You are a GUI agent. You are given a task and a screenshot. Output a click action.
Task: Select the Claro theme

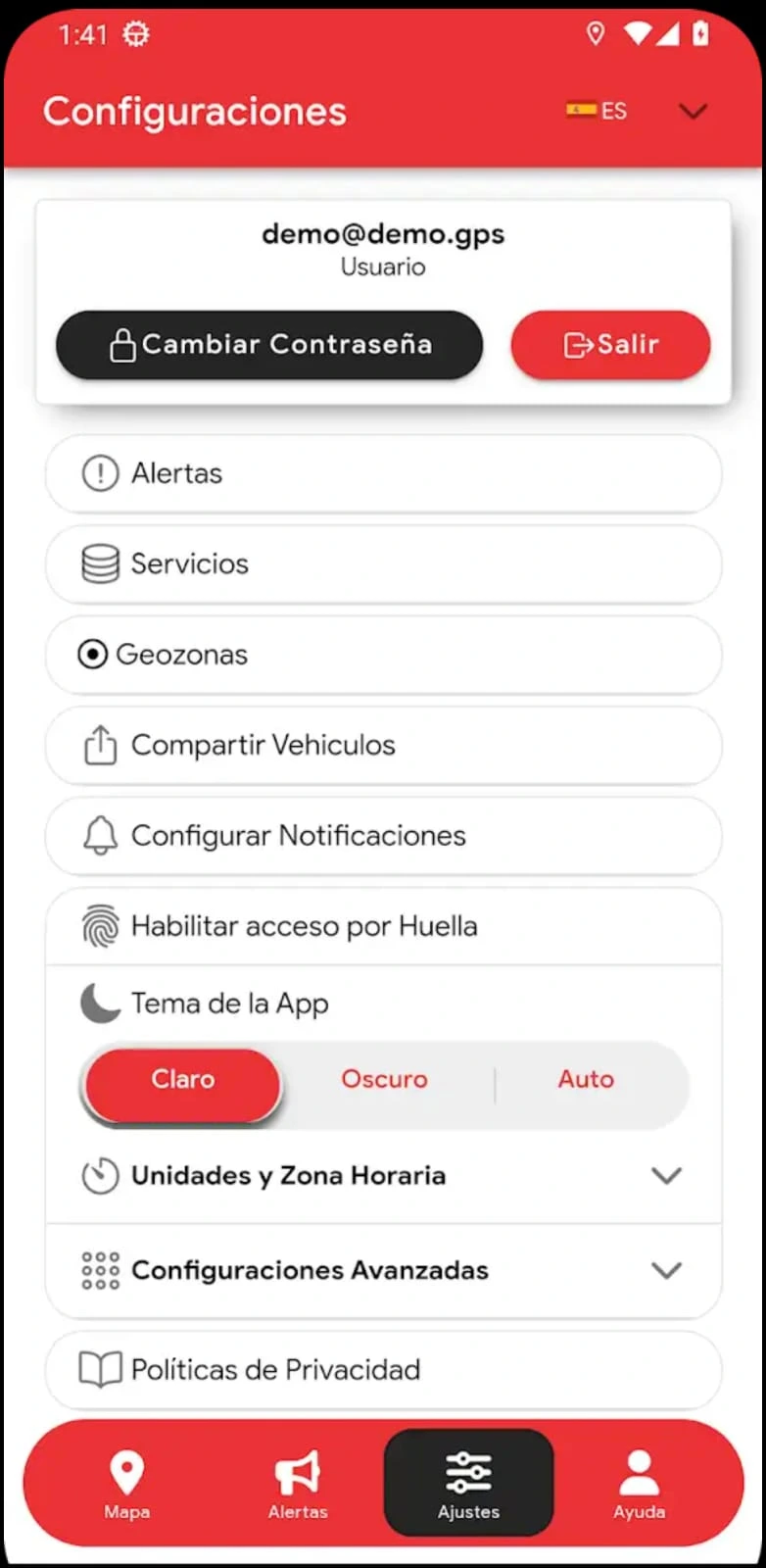(x=183, y=1080)
